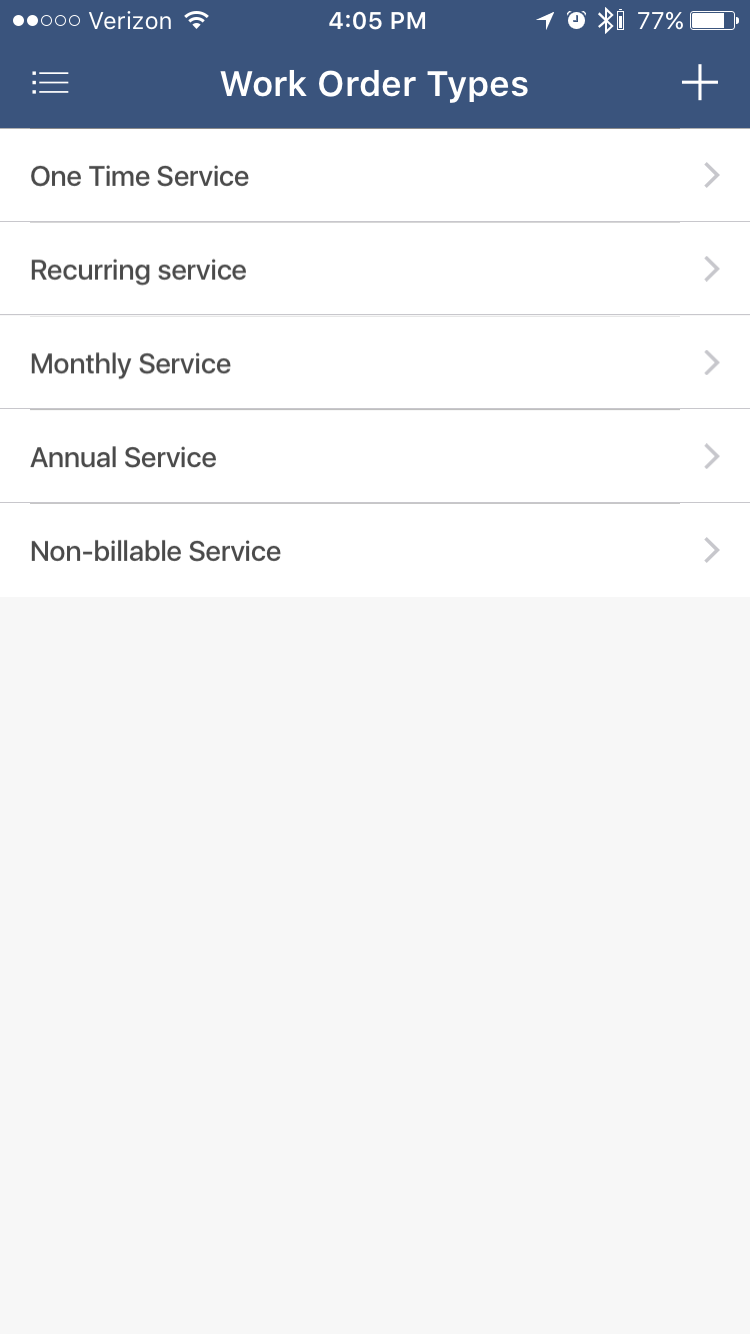The width and height of the screenshot is (750, 1334).
Task: Open One Time Service
Action: (x=375, y=176)
